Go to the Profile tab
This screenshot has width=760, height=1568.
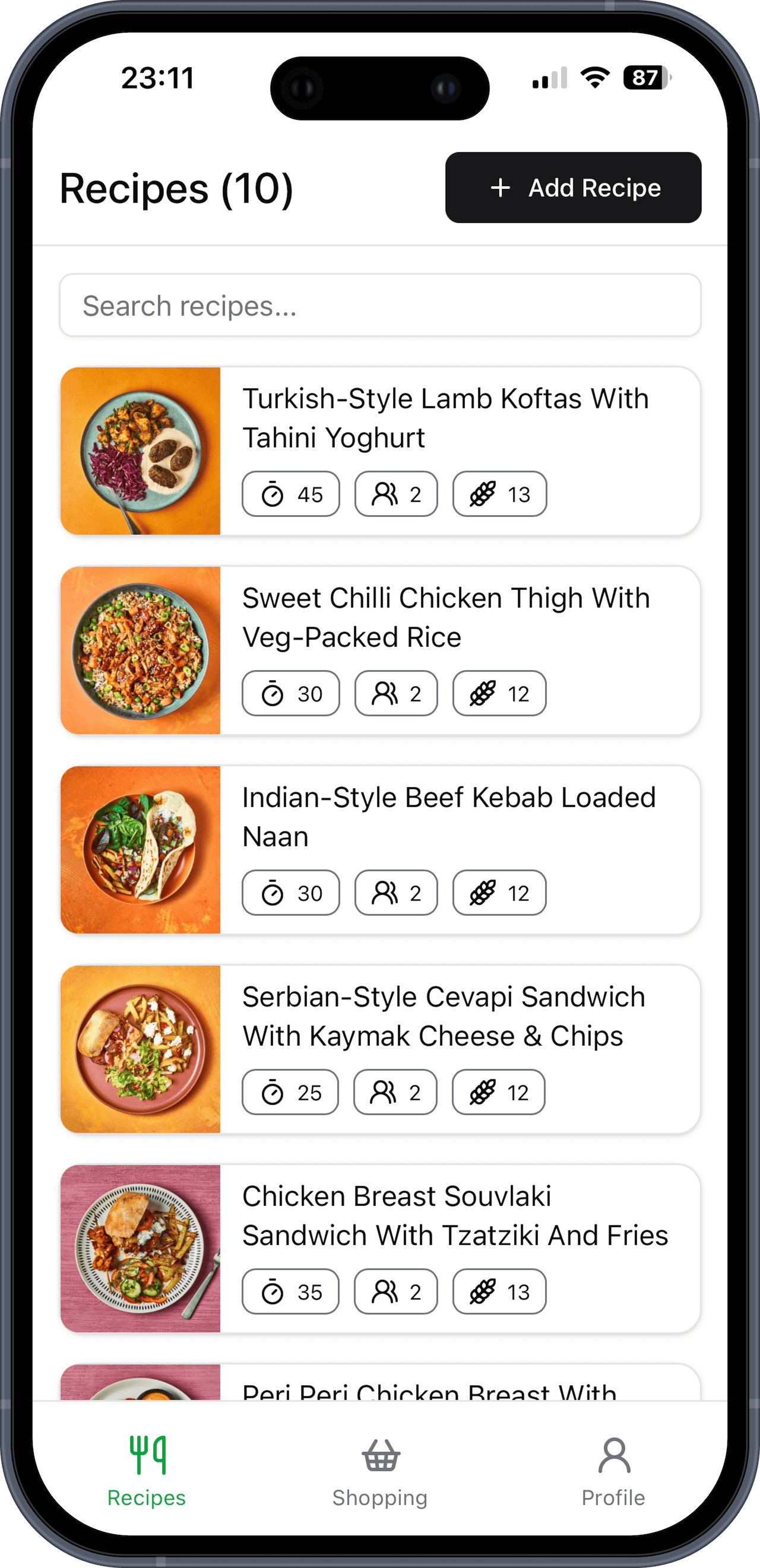[613, 1471]
